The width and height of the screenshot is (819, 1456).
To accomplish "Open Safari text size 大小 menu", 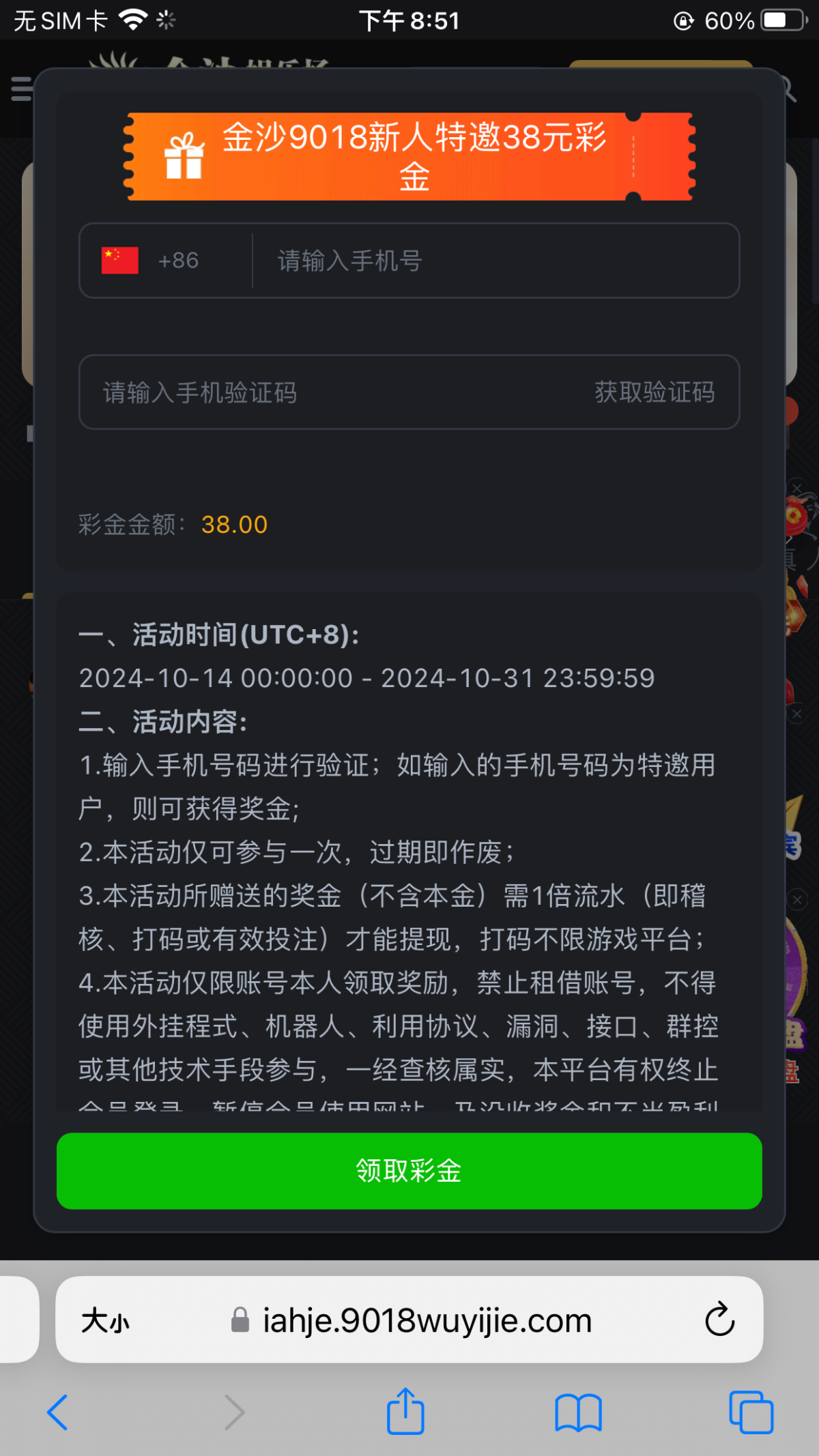I will (x=105, y=1321).
